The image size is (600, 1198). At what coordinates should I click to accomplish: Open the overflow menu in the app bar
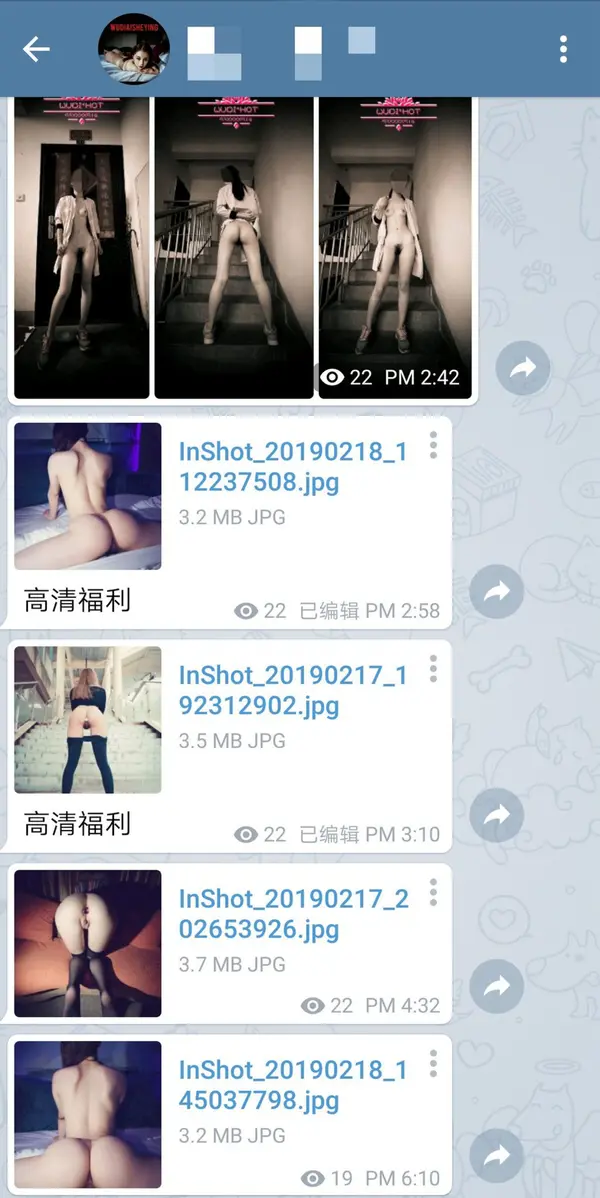click(564, 48)
